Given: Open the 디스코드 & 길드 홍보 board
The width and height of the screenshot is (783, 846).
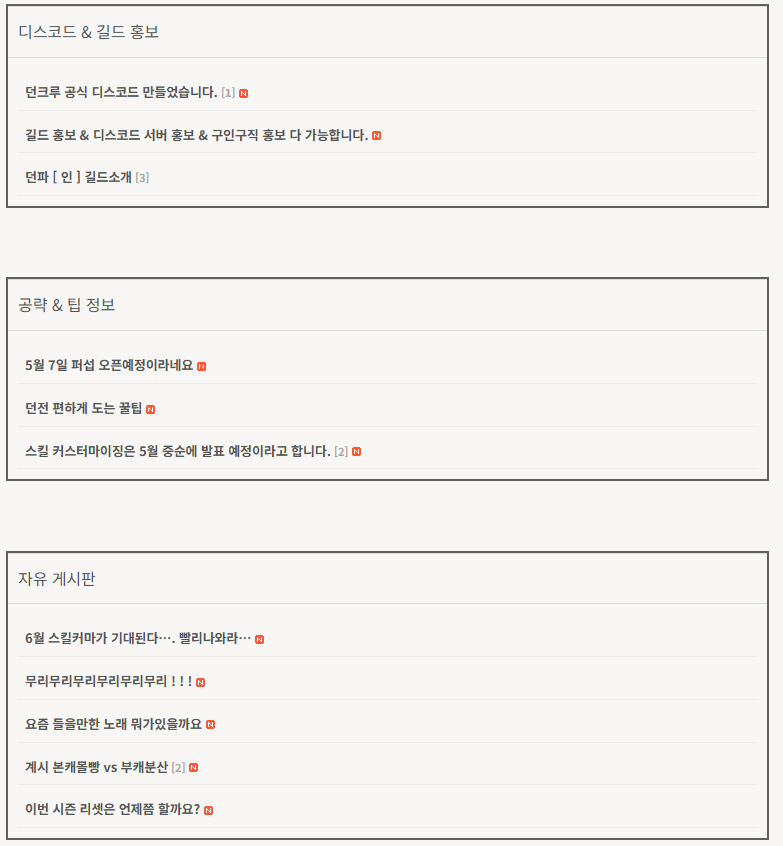Looking at the screenshot, I should point(88,32).
